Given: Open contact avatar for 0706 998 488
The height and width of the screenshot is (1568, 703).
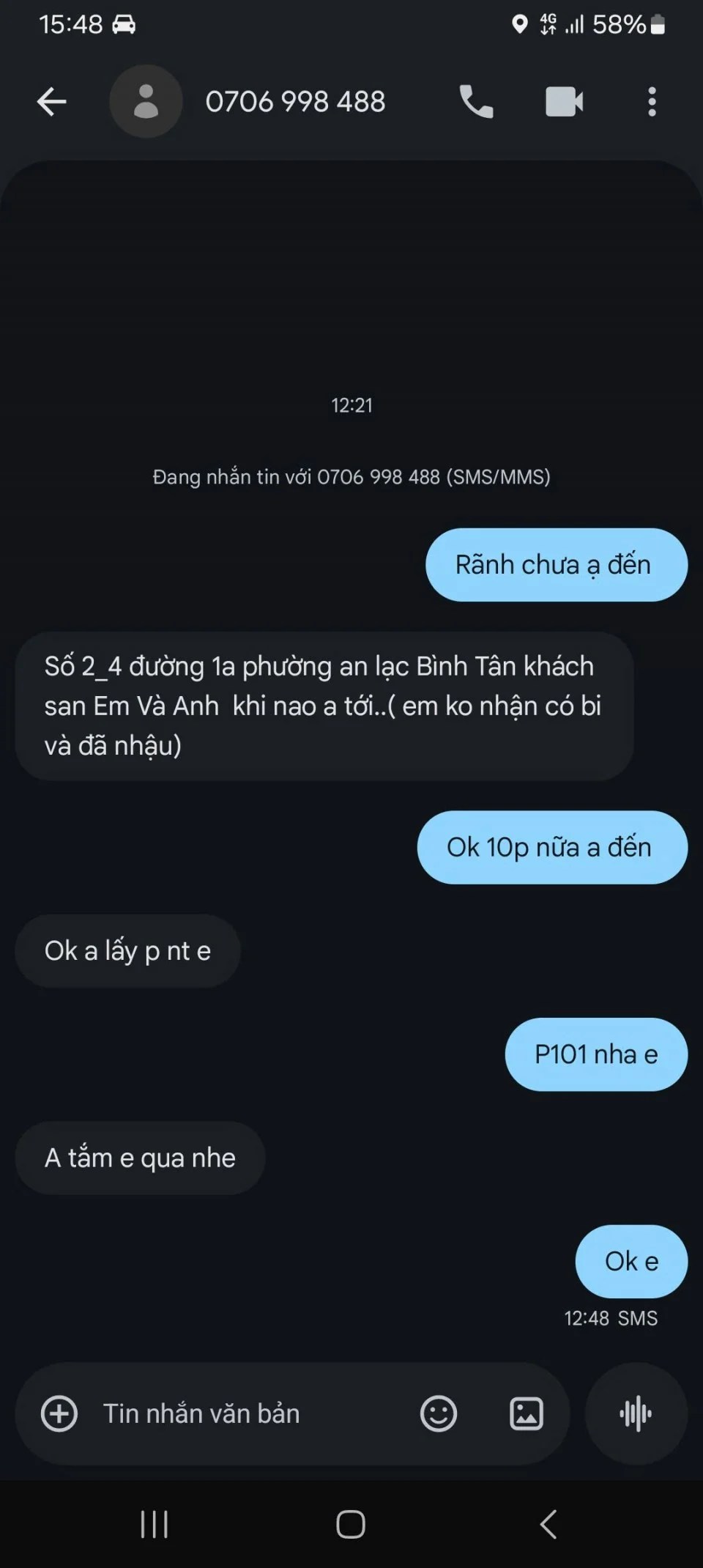Looking at the screenshot, I should point(146,102).
